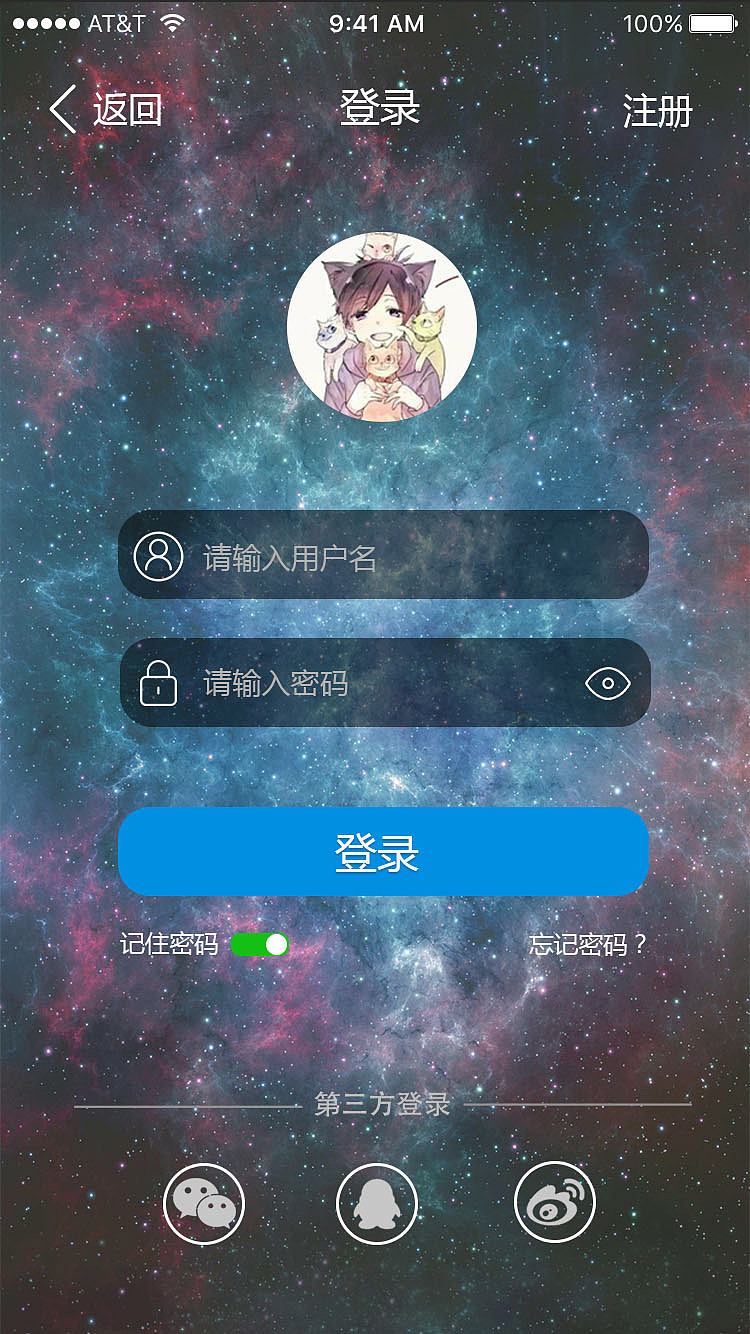Open the 注册 registration page
750x1334 pixels.
click(x=658, y=112)
